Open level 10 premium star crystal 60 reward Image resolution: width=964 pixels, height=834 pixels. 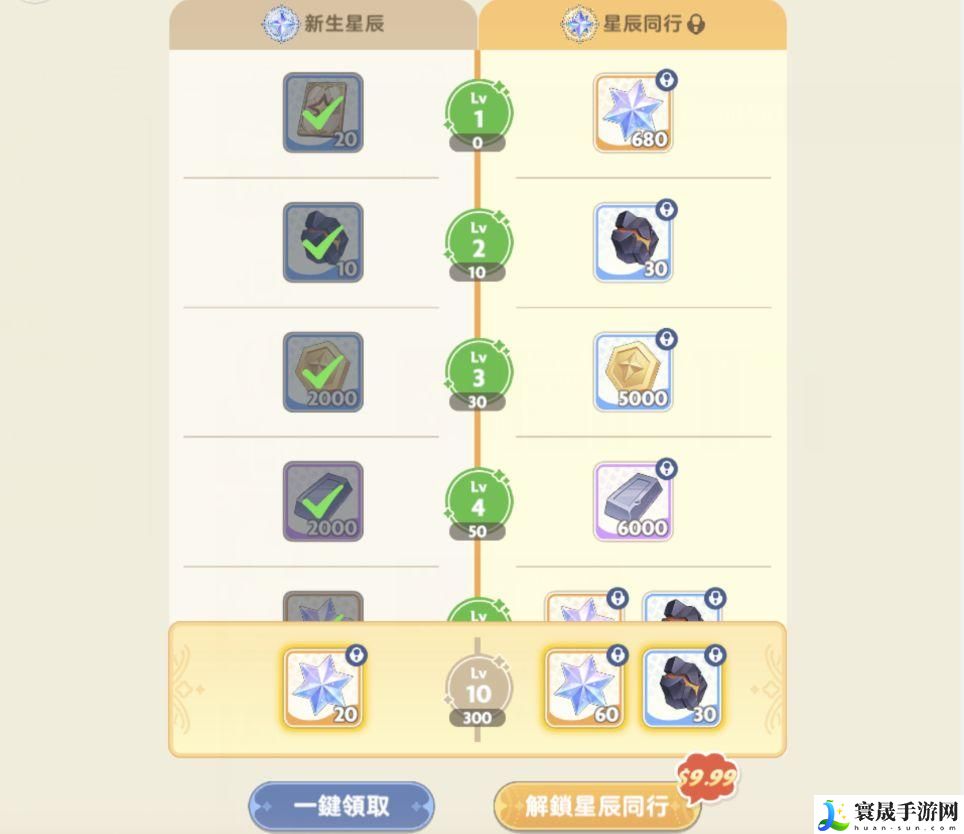click(584, 688)
